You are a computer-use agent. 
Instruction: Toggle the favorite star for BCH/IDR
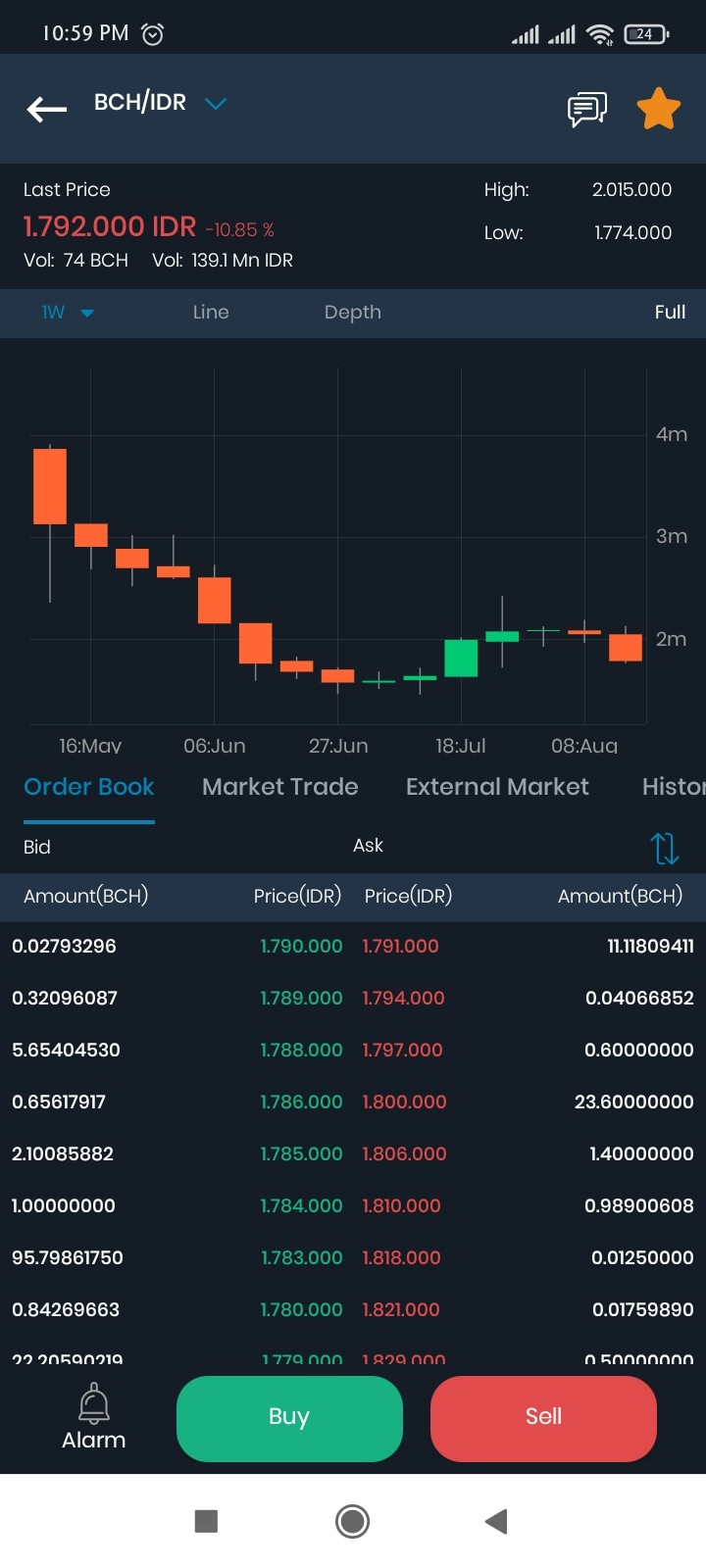659,108
